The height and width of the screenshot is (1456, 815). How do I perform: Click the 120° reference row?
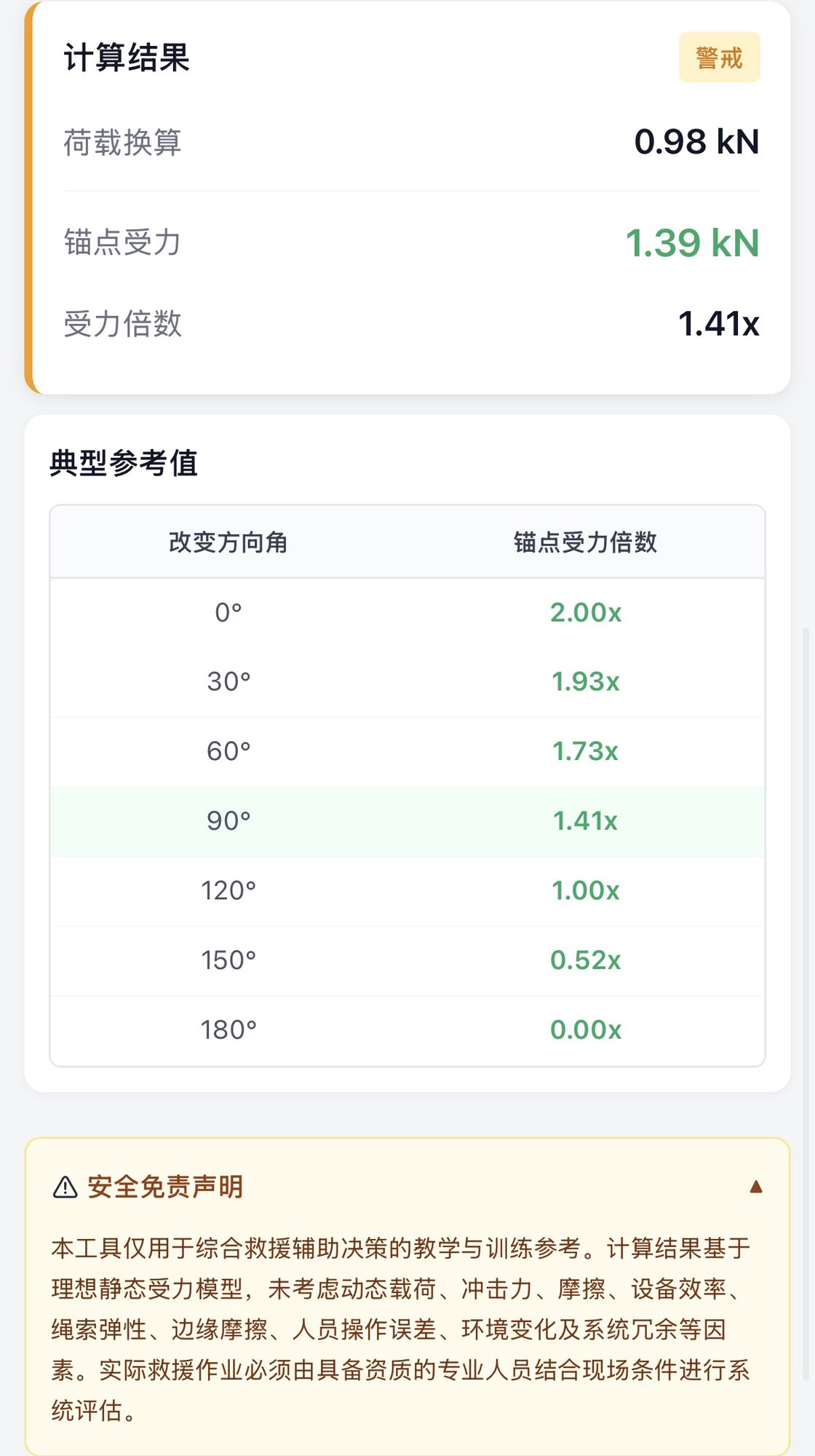[407, 890]
